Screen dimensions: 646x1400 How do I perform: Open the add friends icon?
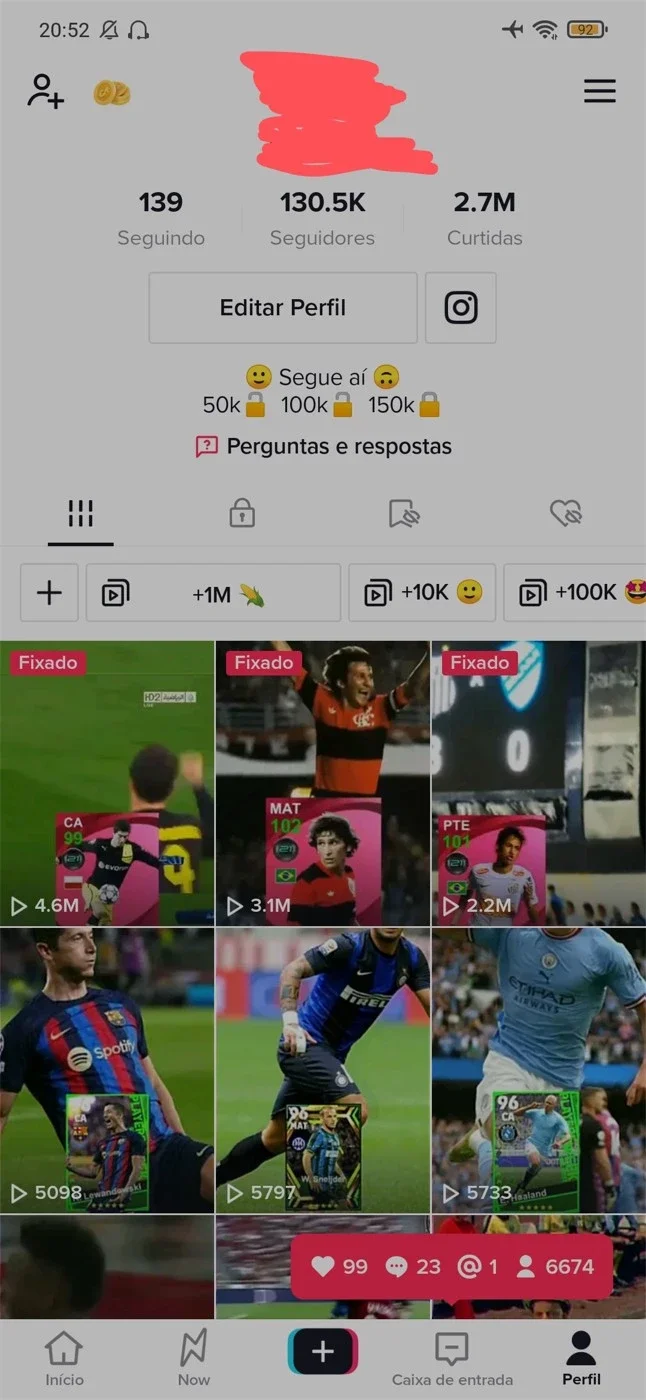(46, 91)
